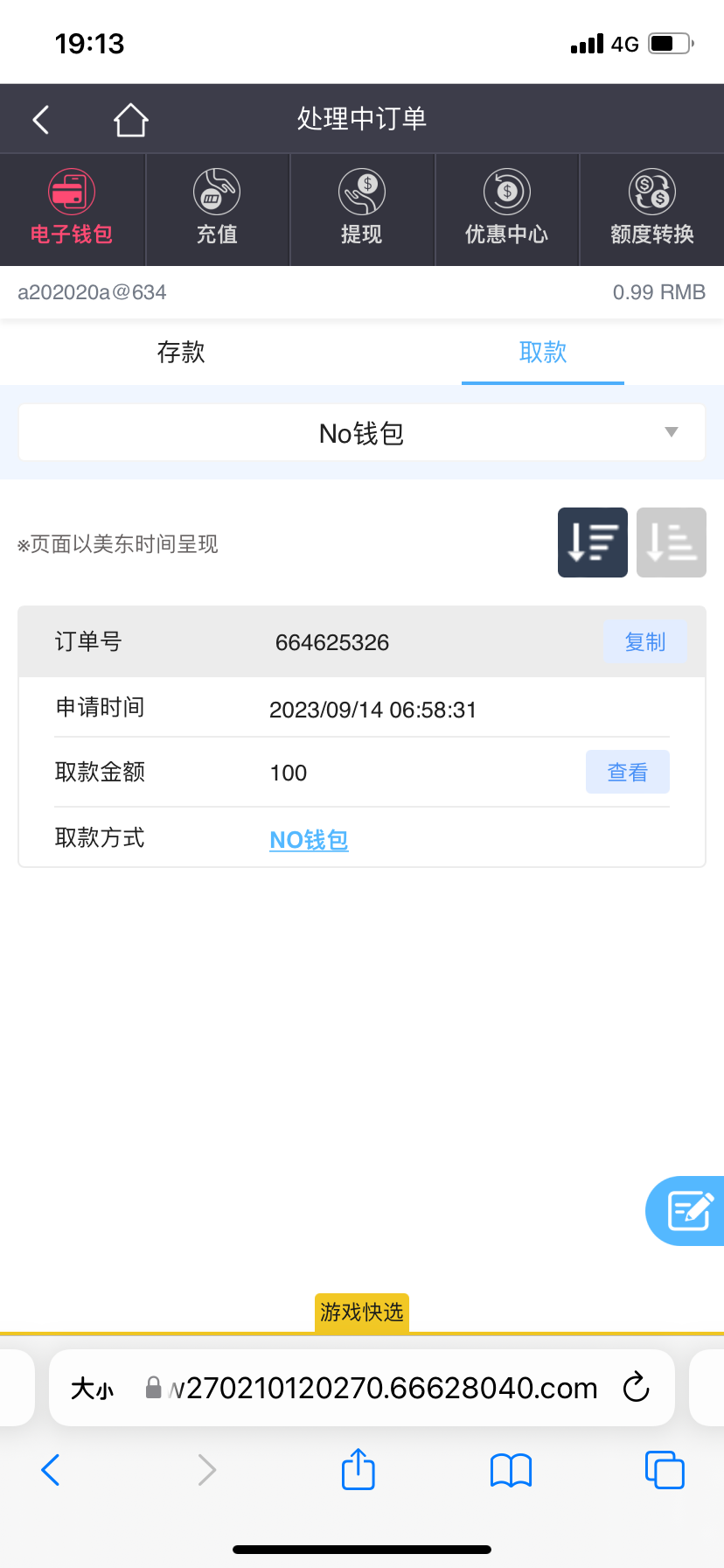View withdrawal amount via 查看 button
This screenshot has height=1568, width=724.
tap(627, 772)
